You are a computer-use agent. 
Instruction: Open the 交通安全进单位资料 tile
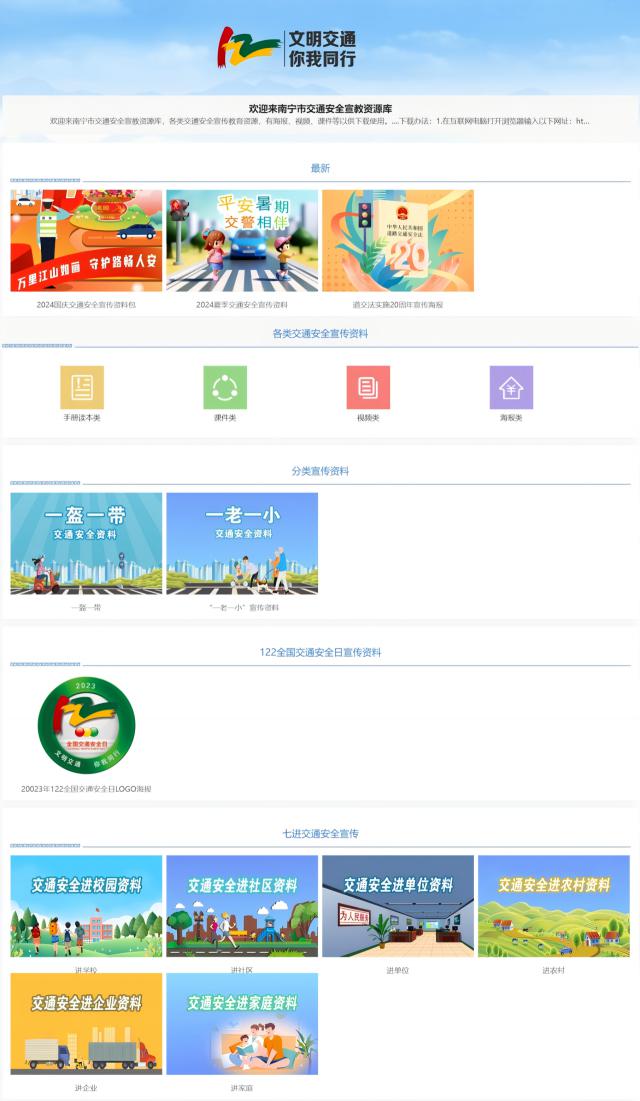click(x=398, y=906)
